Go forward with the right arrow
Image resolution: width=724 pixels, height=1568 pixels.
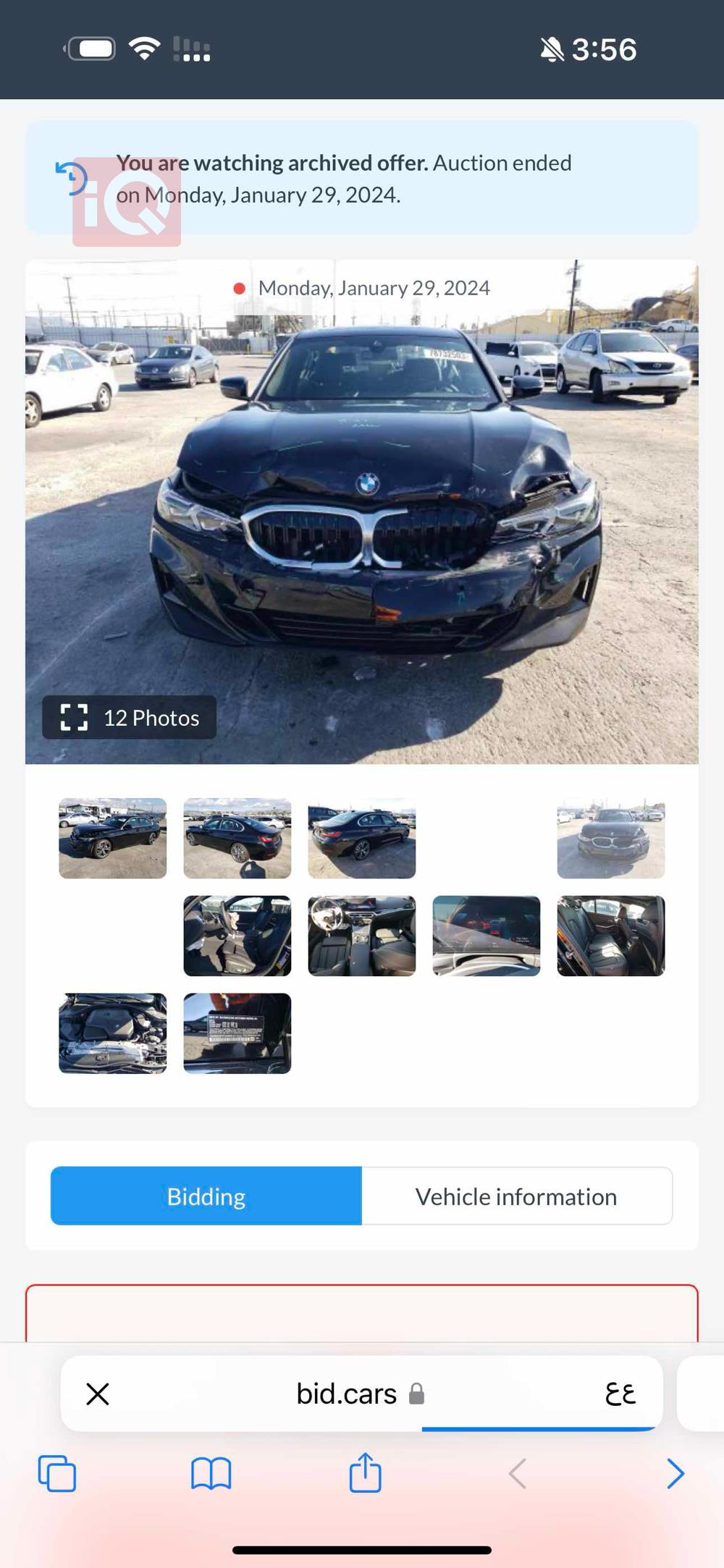(x=675, y=1473)
